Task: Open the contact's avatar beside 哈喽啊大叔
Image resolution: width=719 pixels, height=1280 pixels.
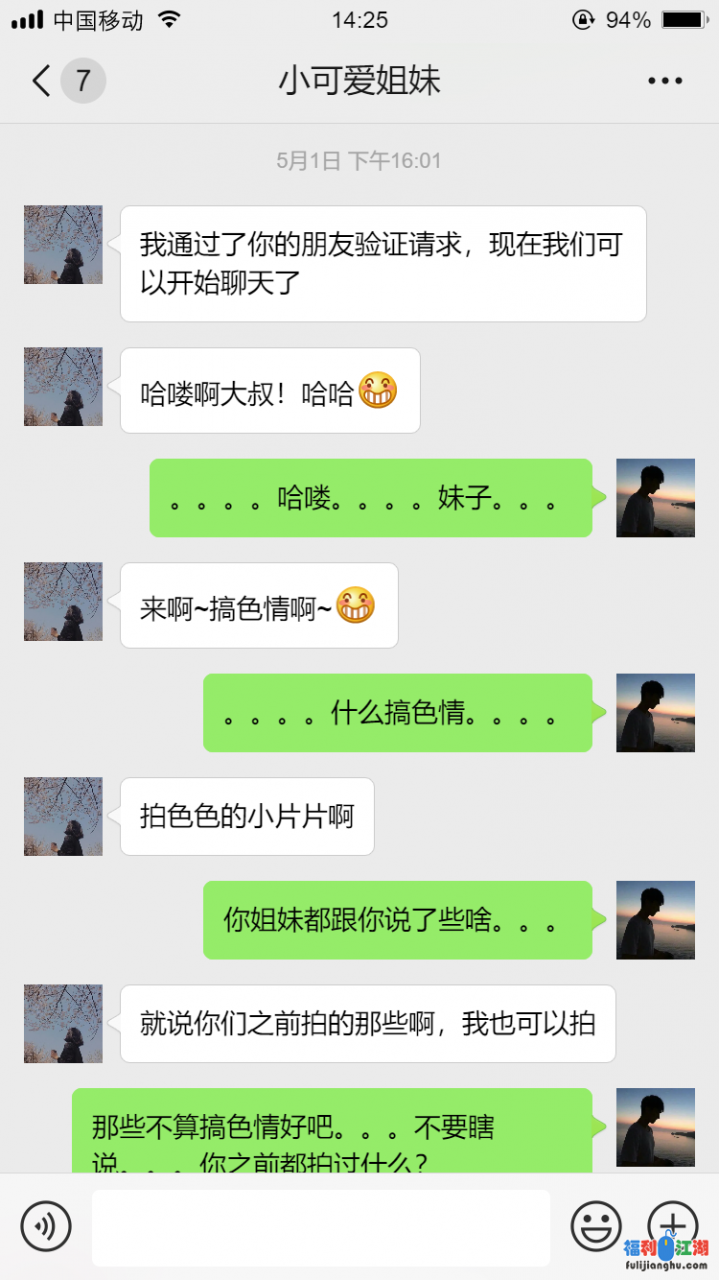Action: coord(63,387)
